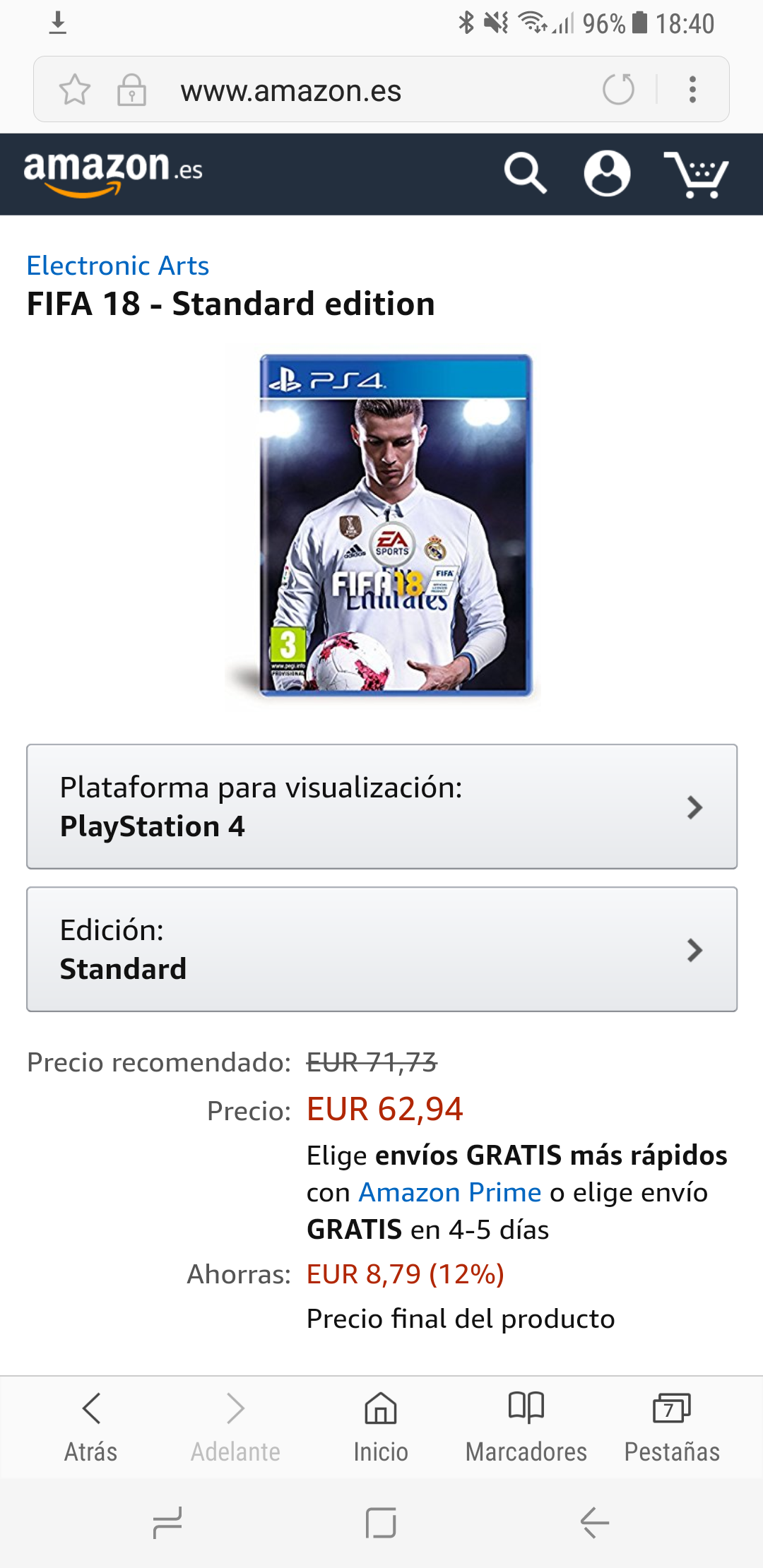Reload the page
The height and width of the screenshot is (1568, 763).
619,90
